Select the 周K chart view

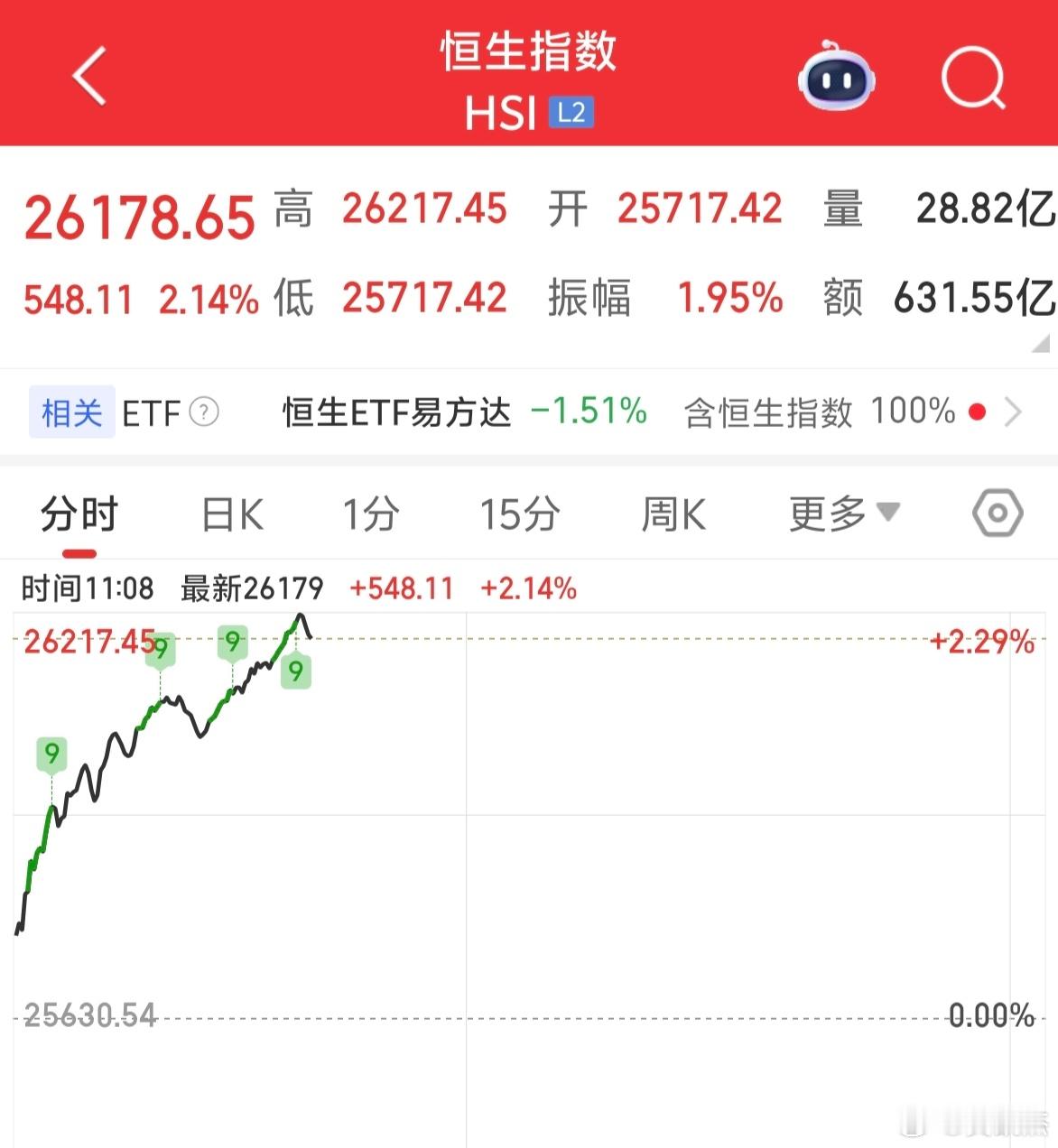673,513
